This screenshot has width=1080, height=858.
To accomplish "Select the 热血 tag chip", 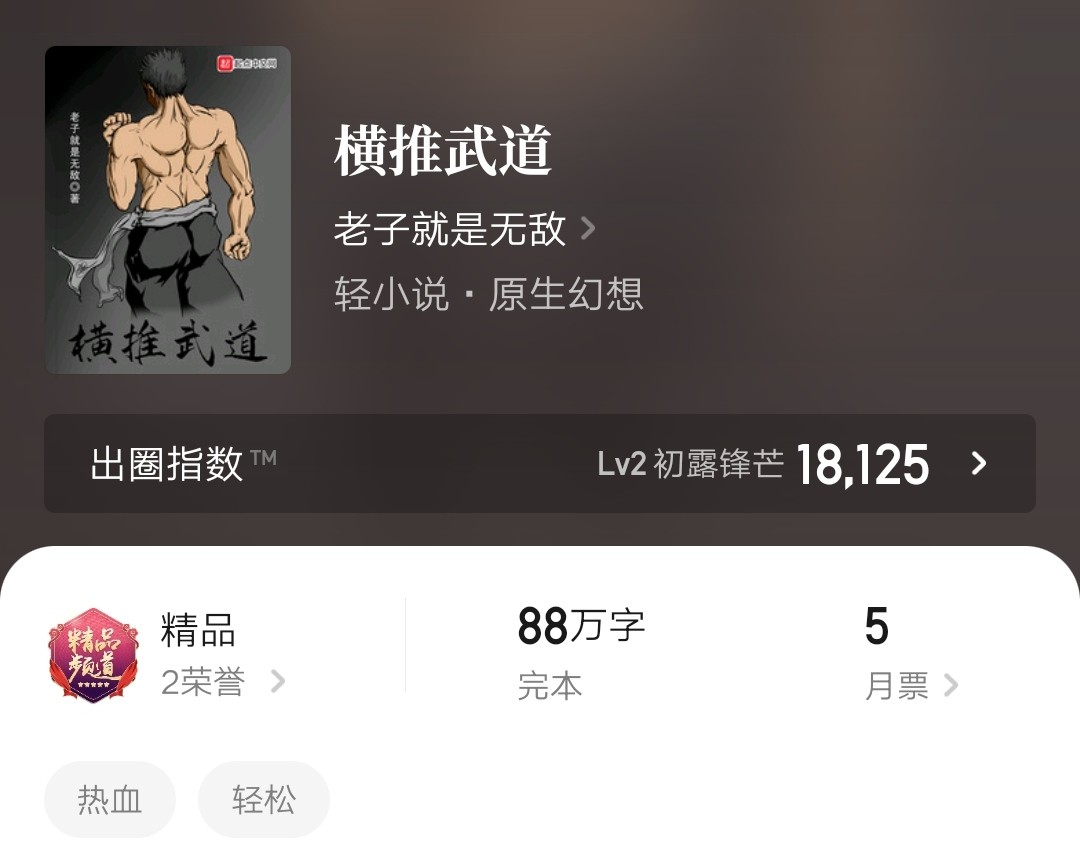I will click(110, 800).
